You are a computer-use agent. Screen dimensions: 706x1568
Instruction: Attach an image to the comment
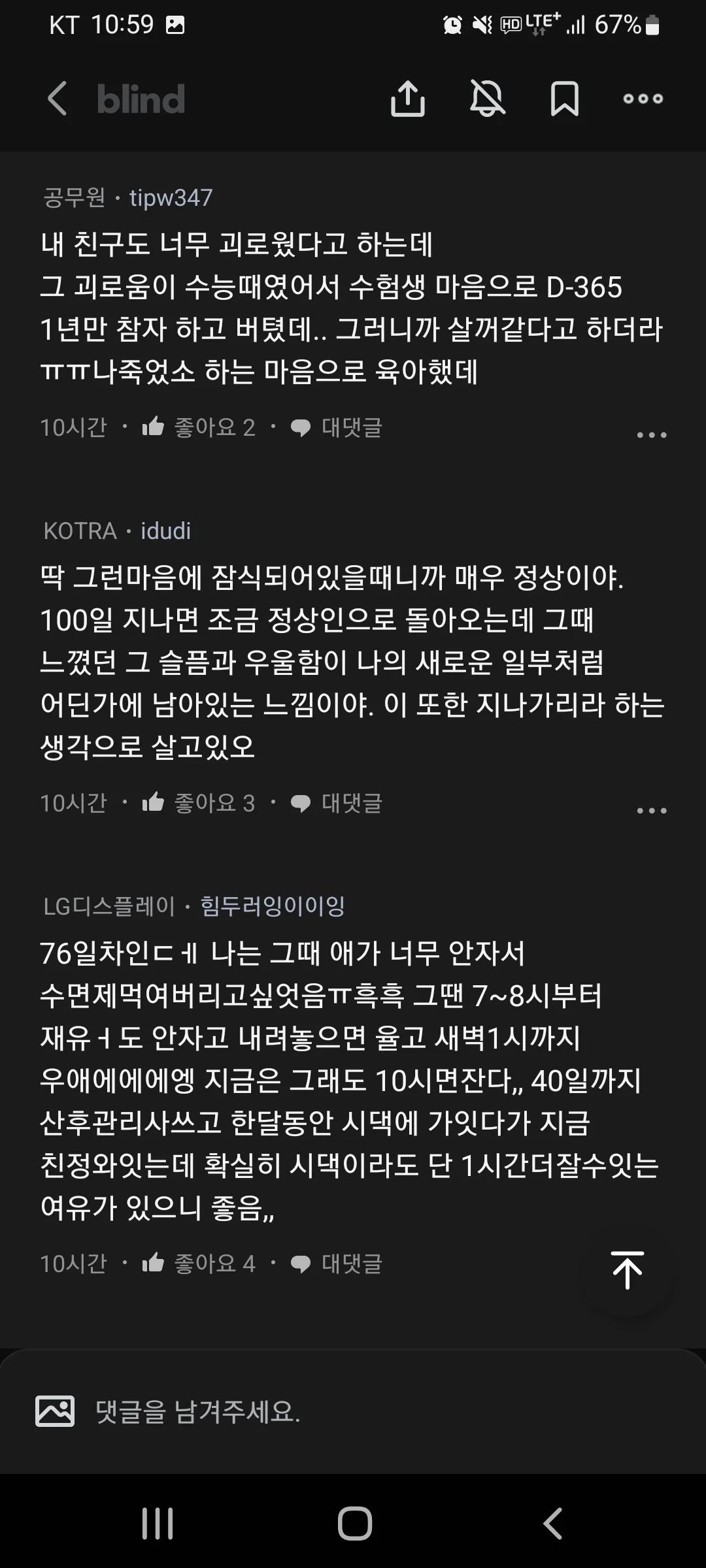[55, 1411]
